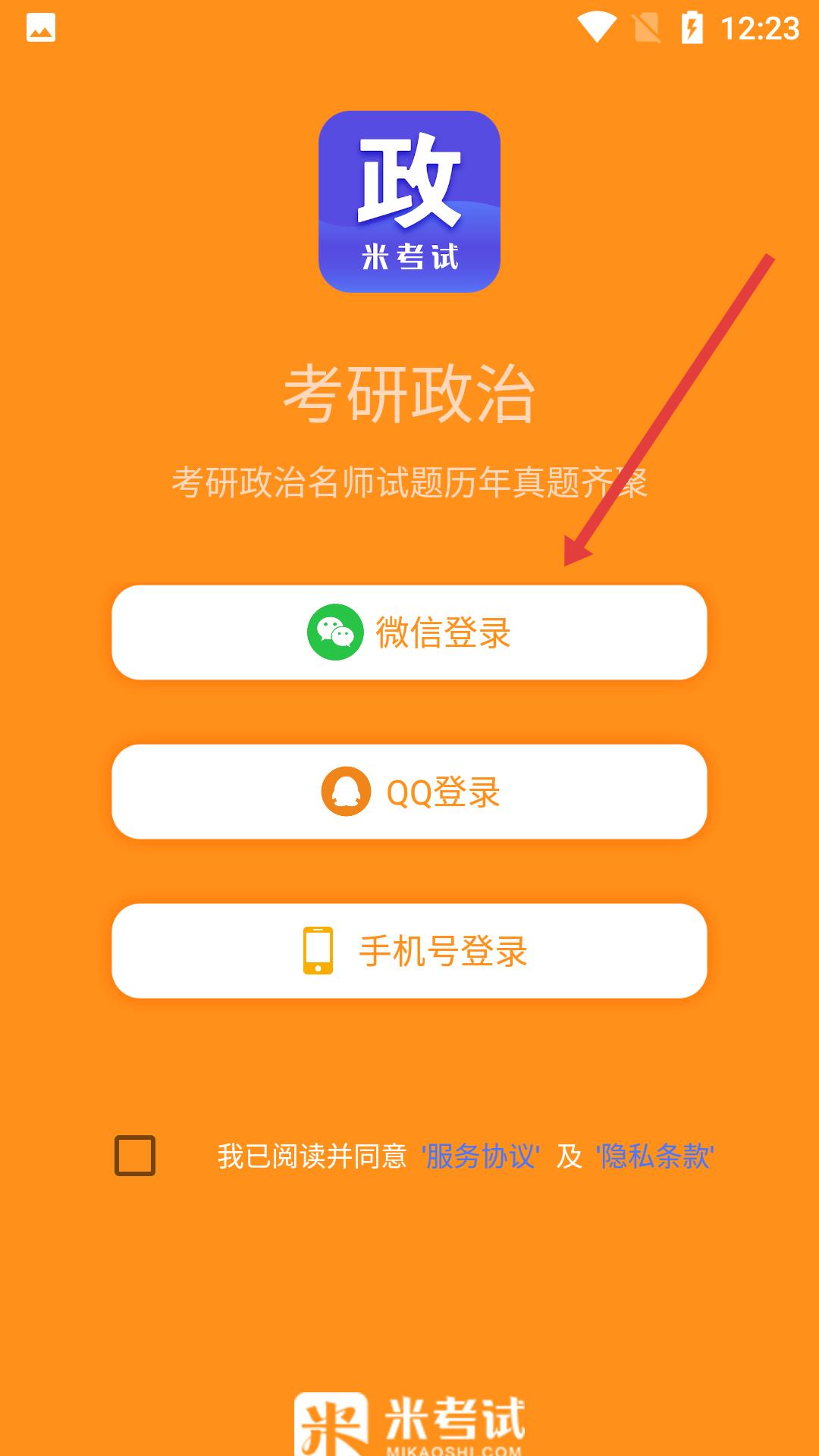Open the '隐私条款' privacy terms link

pos(655,1156)
